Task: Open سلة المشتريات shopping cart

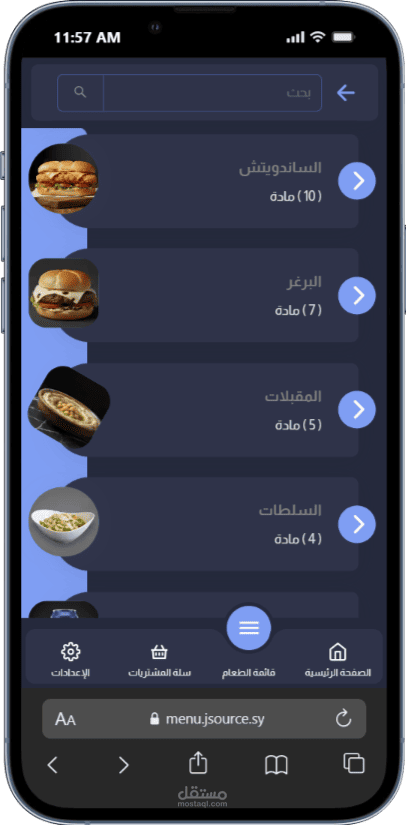Action: [x=159, y=660]
